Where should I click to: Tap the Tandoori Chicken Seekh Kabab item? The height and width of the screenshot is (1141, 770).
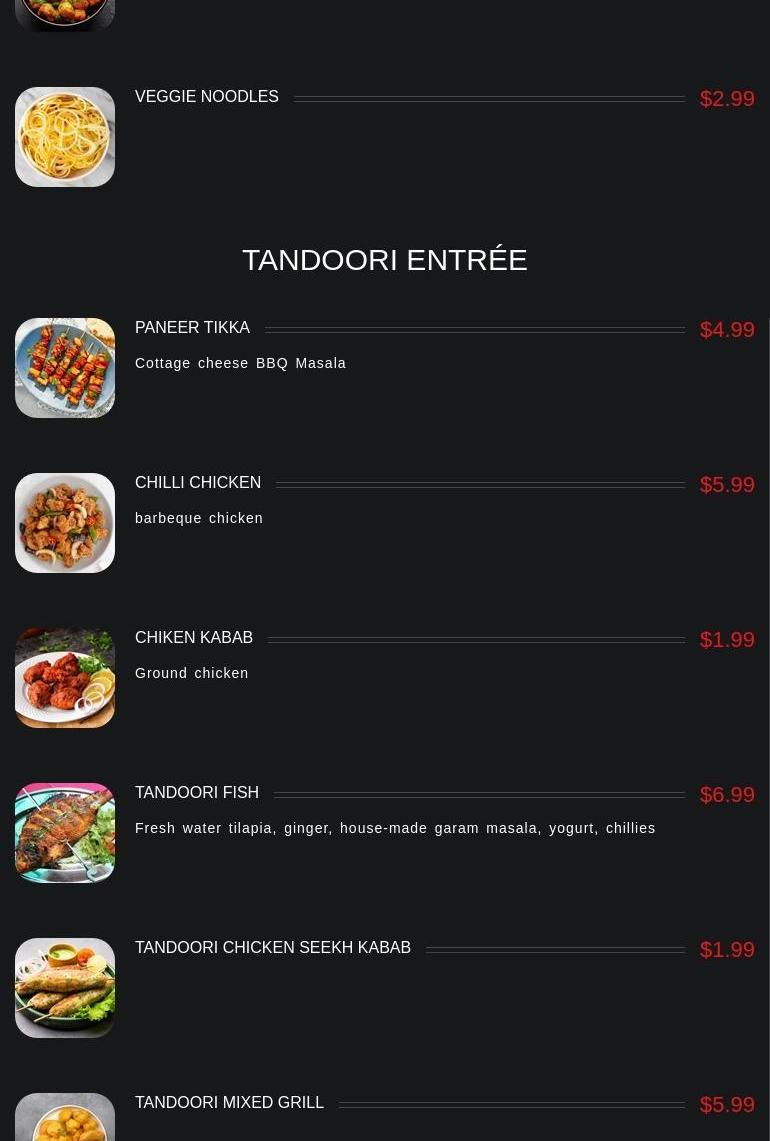point(272,948)
